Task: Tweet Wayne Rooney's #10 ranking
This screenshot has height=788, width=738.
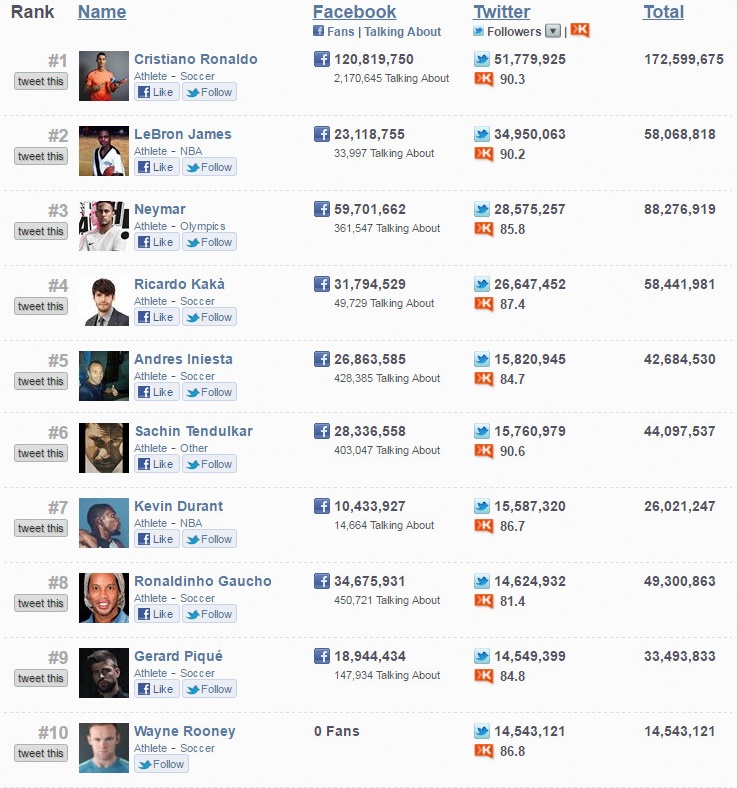Action: click(x=41, y=753)
